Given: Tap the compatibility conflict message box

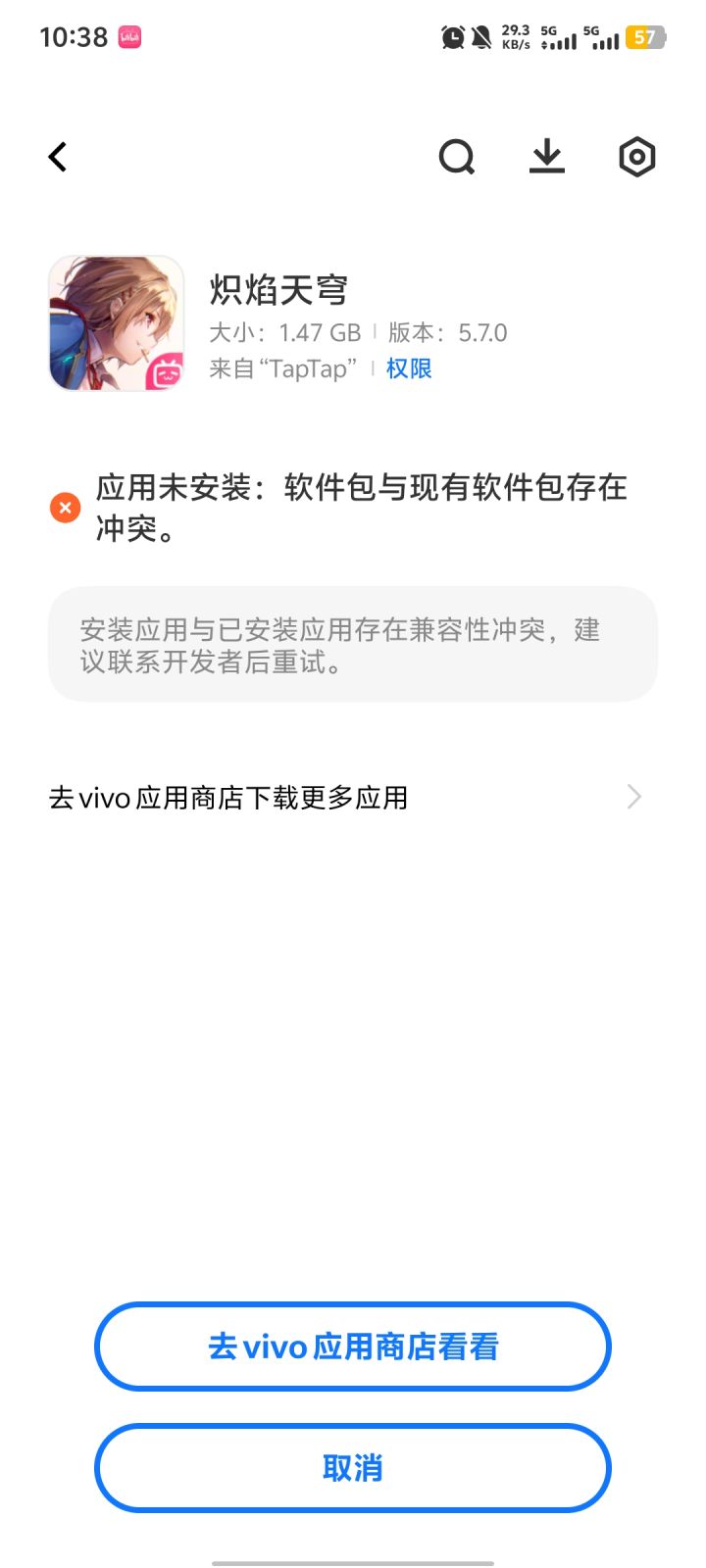Looking at the screenshot, I should click(x=353, y=645).
